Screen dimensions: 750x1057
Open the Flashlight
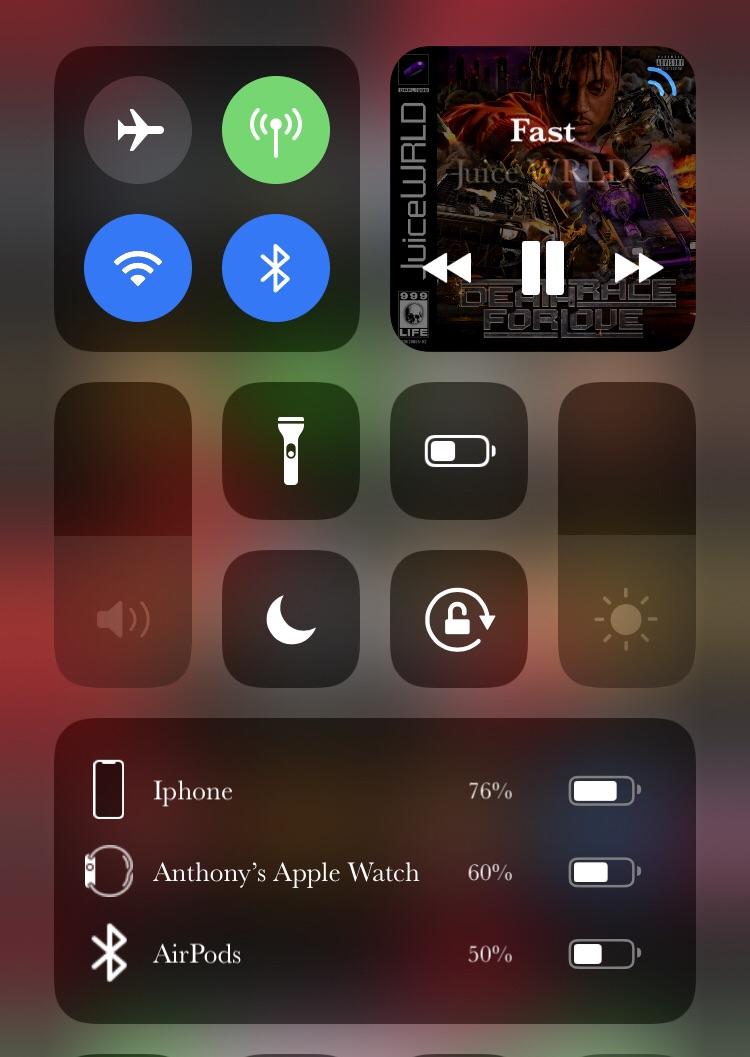290,449
